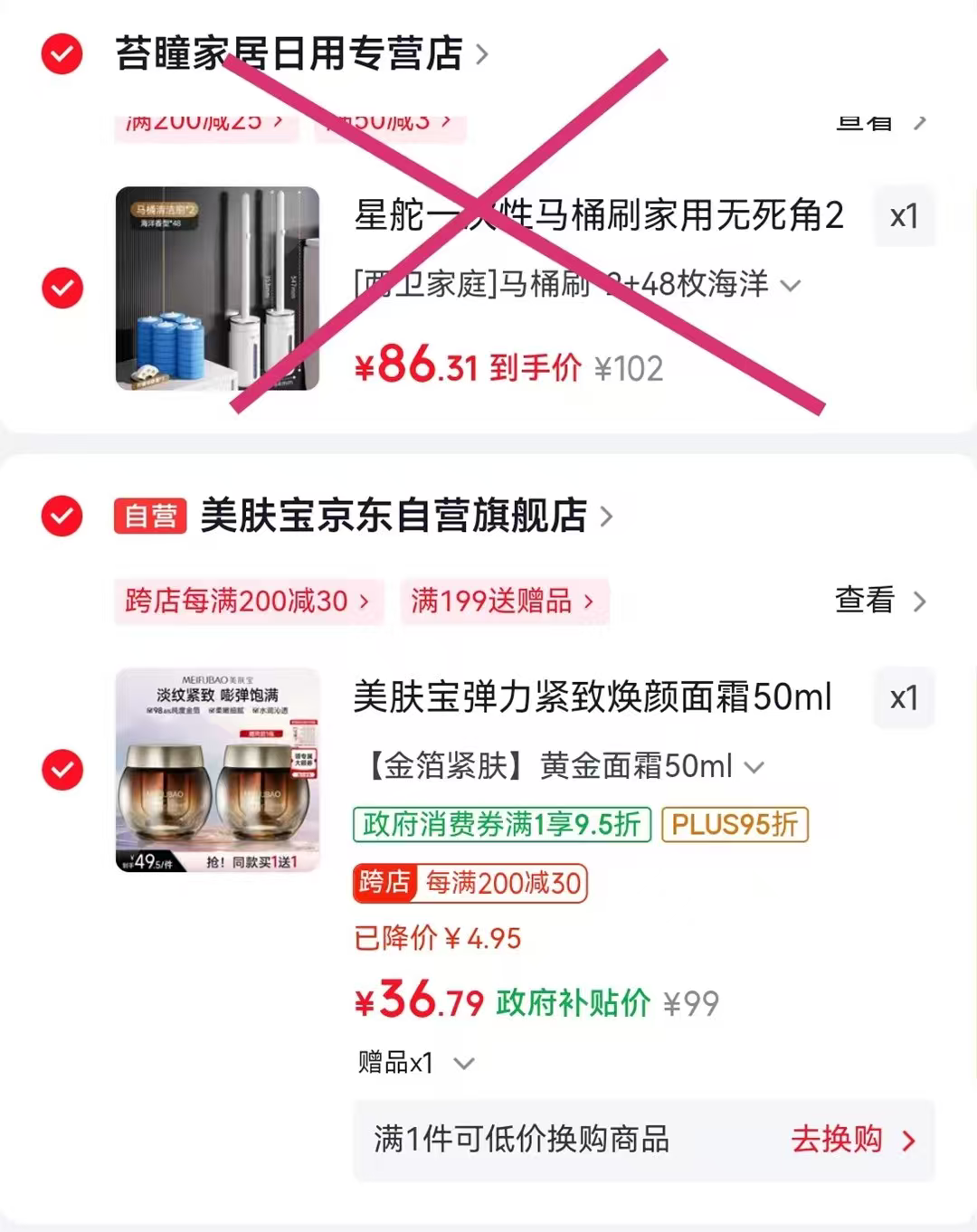The image size is (977, 1232).
Task: Open the 星舵马桶刷 product image
Action: [x=217, y=289]
